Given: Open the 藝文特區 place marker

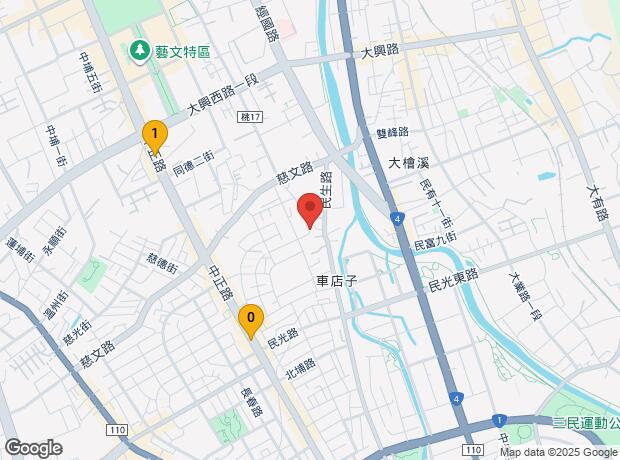Looking at the screenshot, I should pos(139,49).
